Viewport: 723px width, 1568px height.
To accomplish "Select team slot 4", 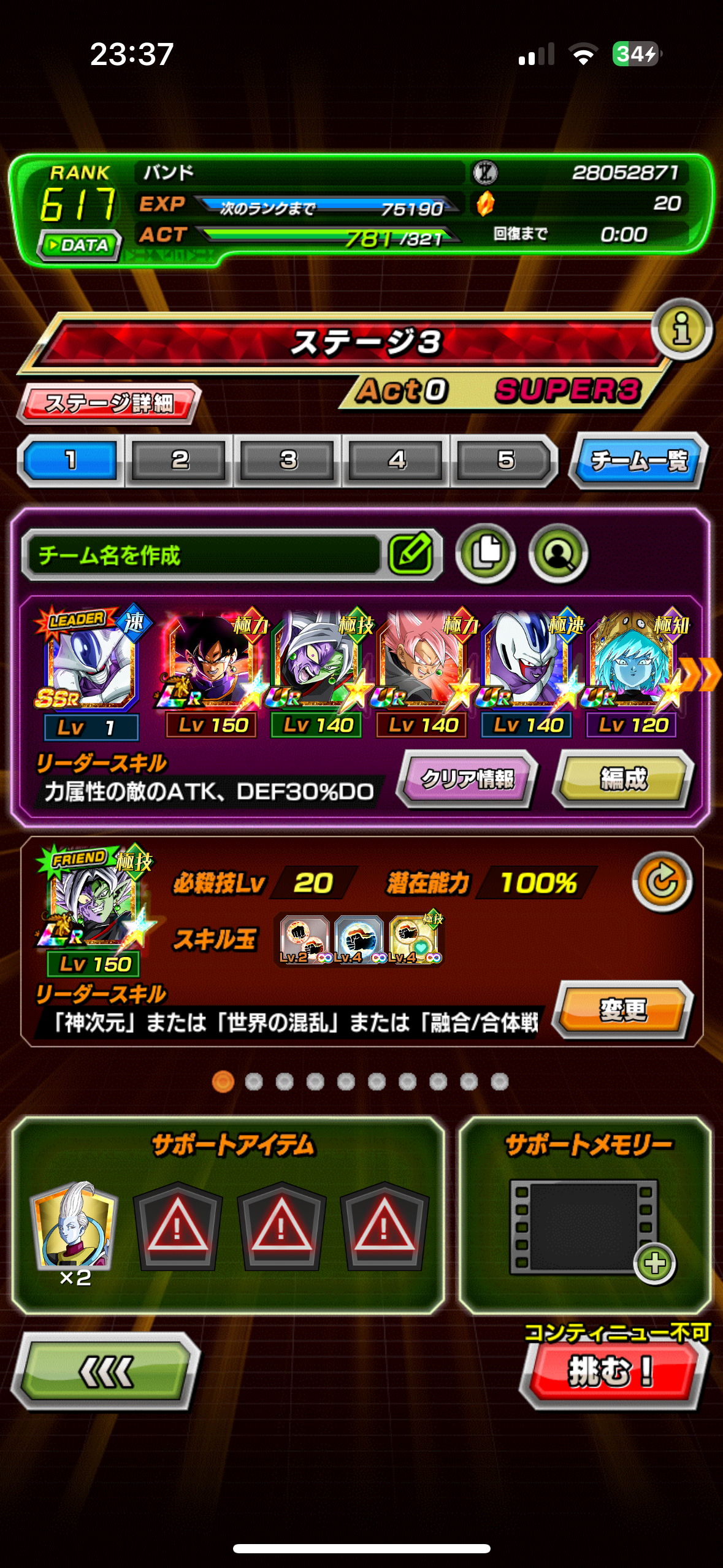I will pos(396,460).
